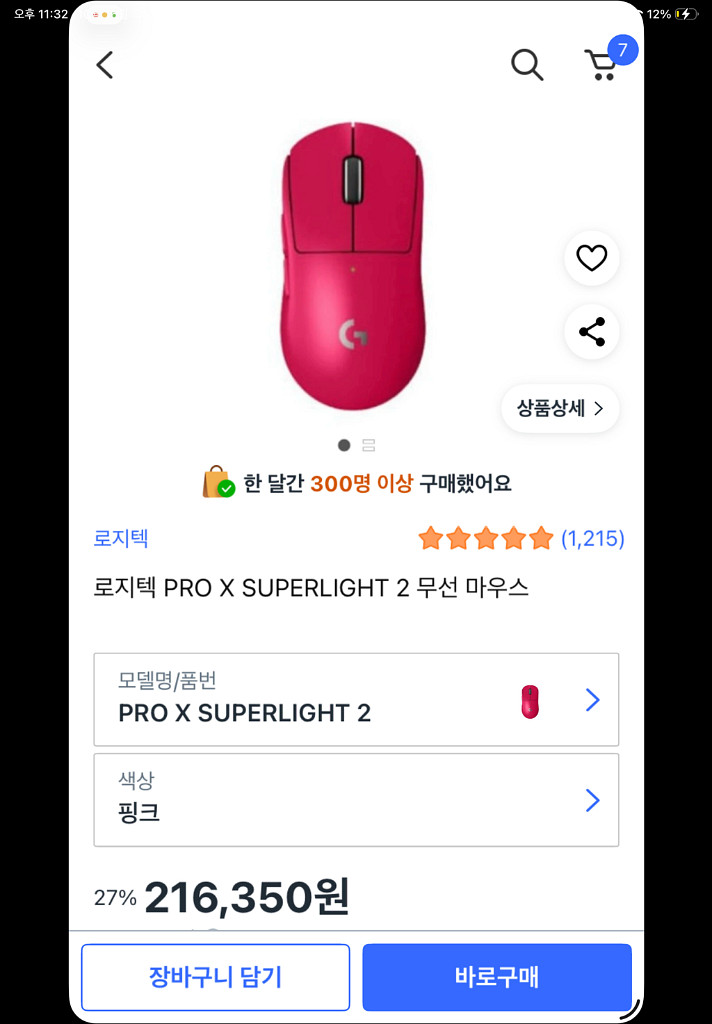Add this mouse to wishlist with heart
Viewport: 712px width, 1024px height.
(x=592, y=258)
